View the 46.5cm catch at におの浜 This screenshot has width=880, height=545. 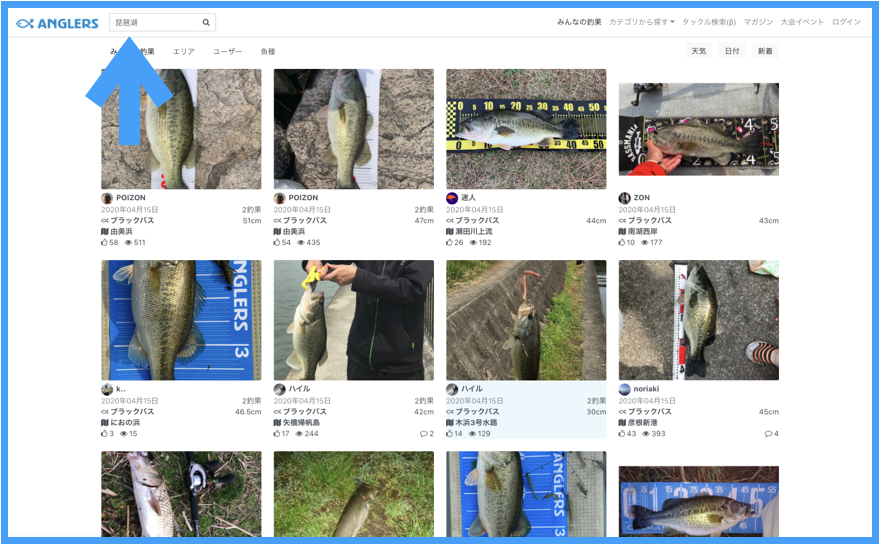coord(181,320)
